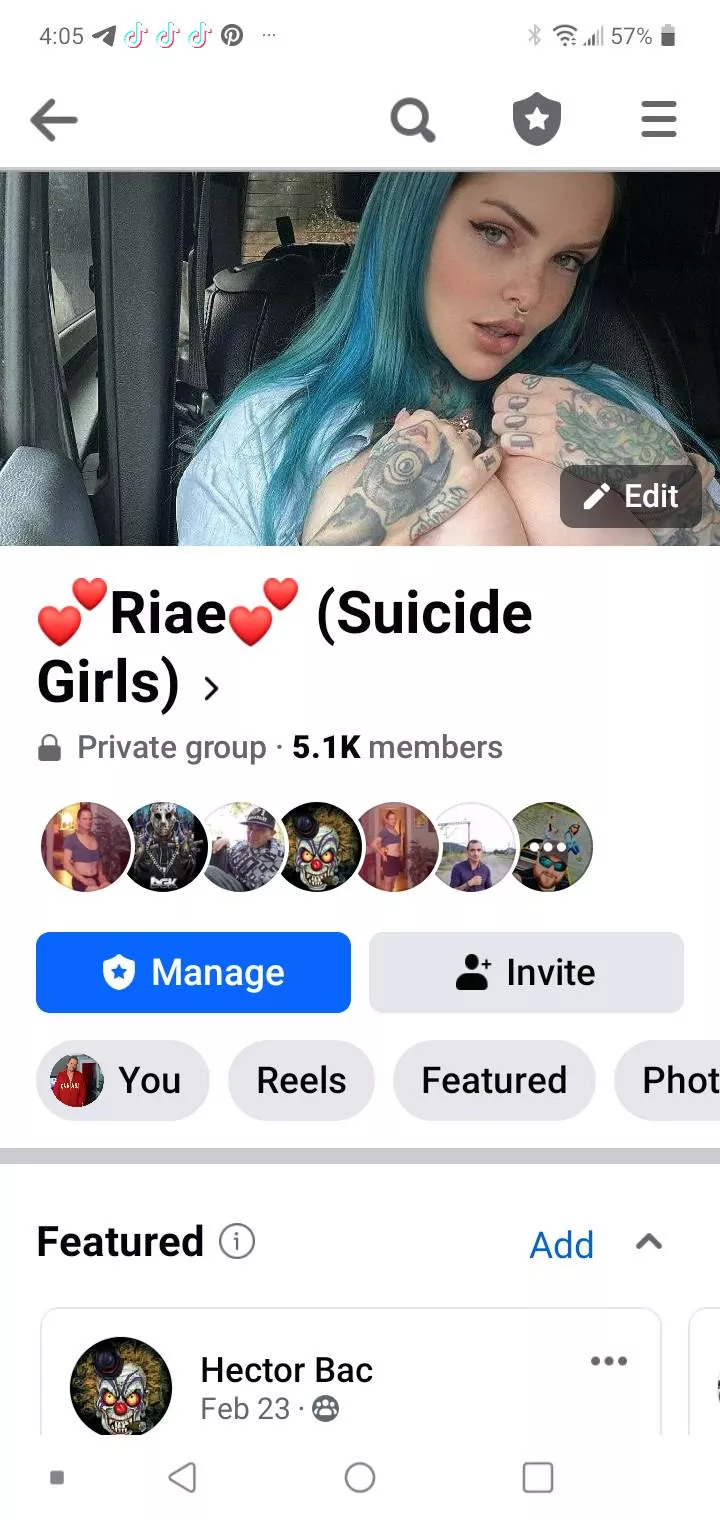
Task: Tap the three-dot menu on Hector Bac's post
Action: point(609,1360)
